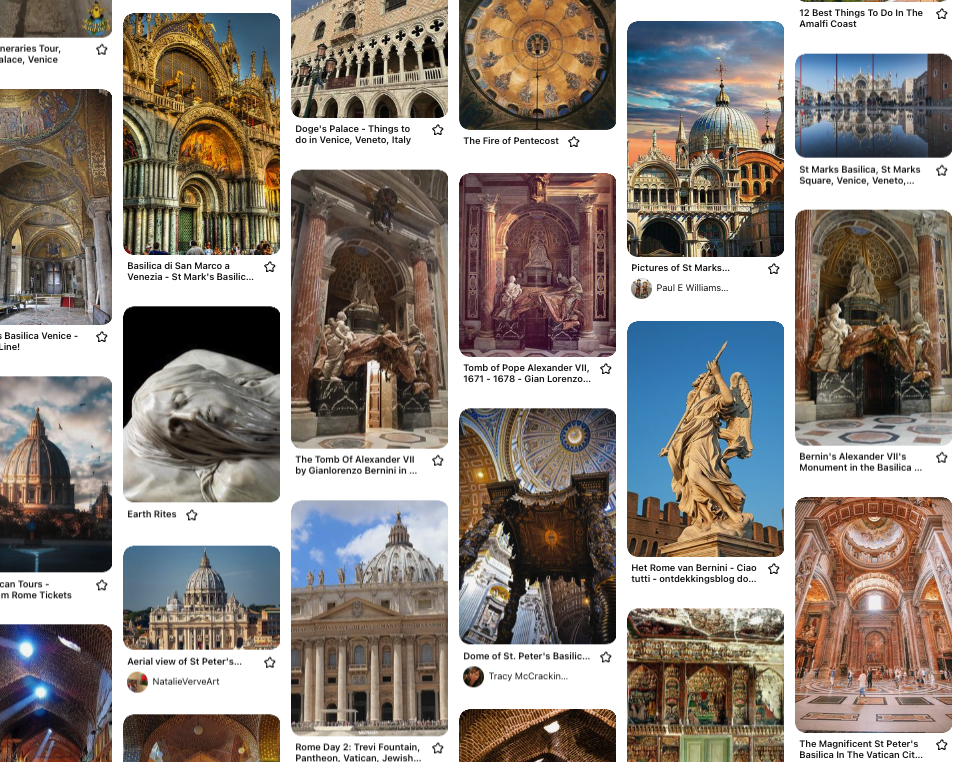Tap the star icon beside Earth Rites
This screenshot has width=959, height=762.
(192, 515)
